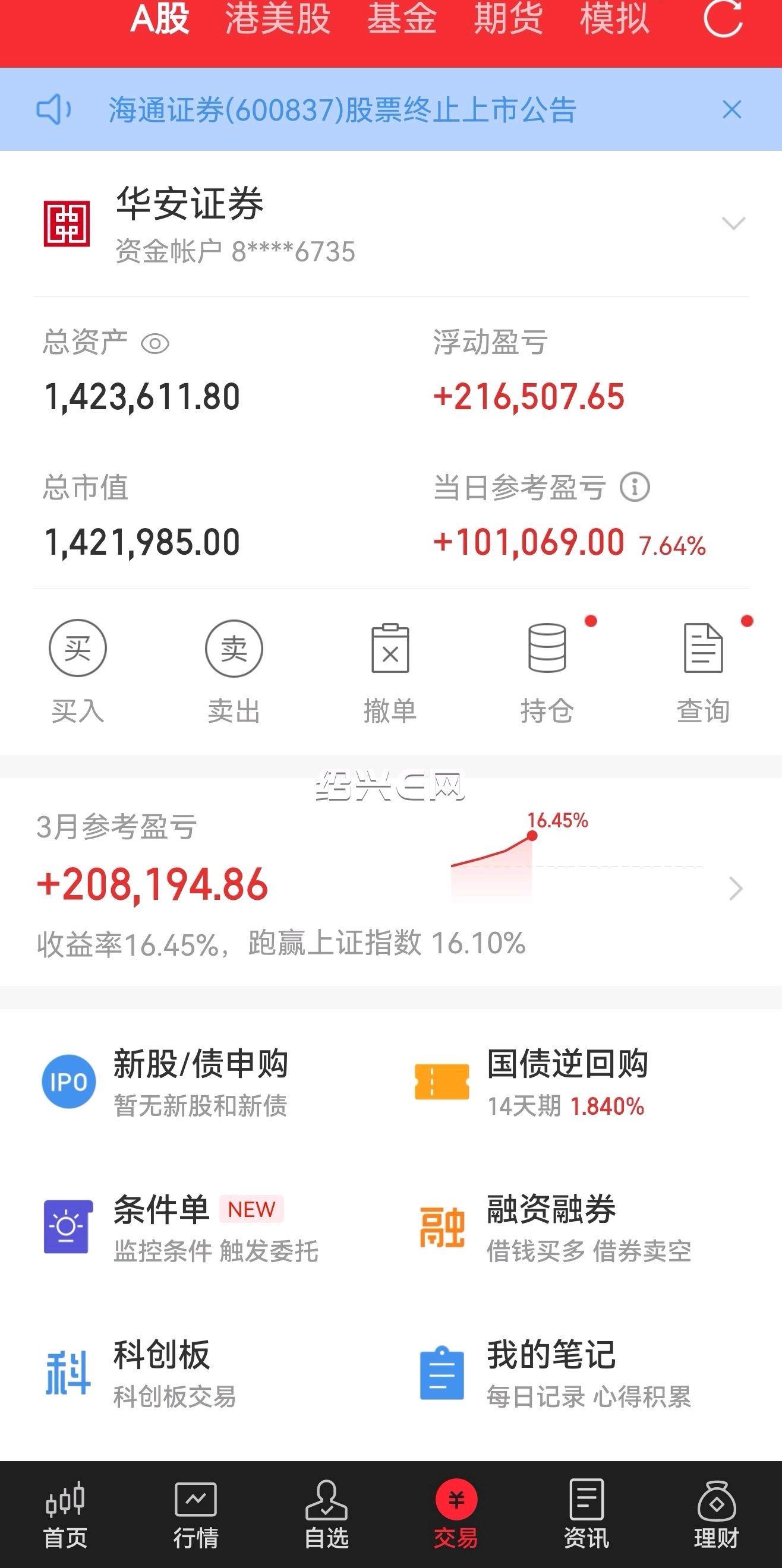
Task: Open the 期货 tab
Action: click(509, 18)
